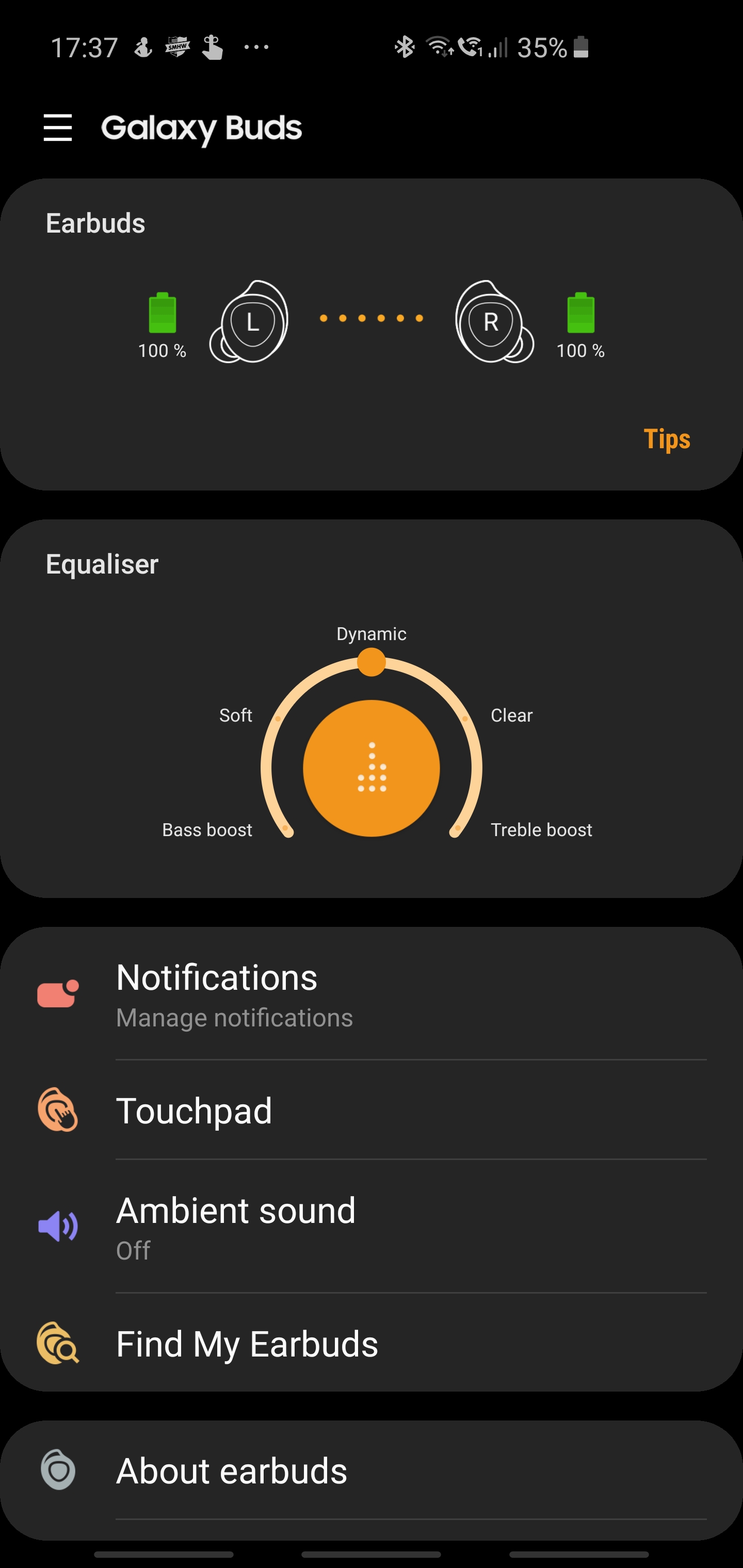Click the left earbud battery indicator
Image resolution: width=743 pixels, height=1568 pixels.
click(x=161, y=314)
